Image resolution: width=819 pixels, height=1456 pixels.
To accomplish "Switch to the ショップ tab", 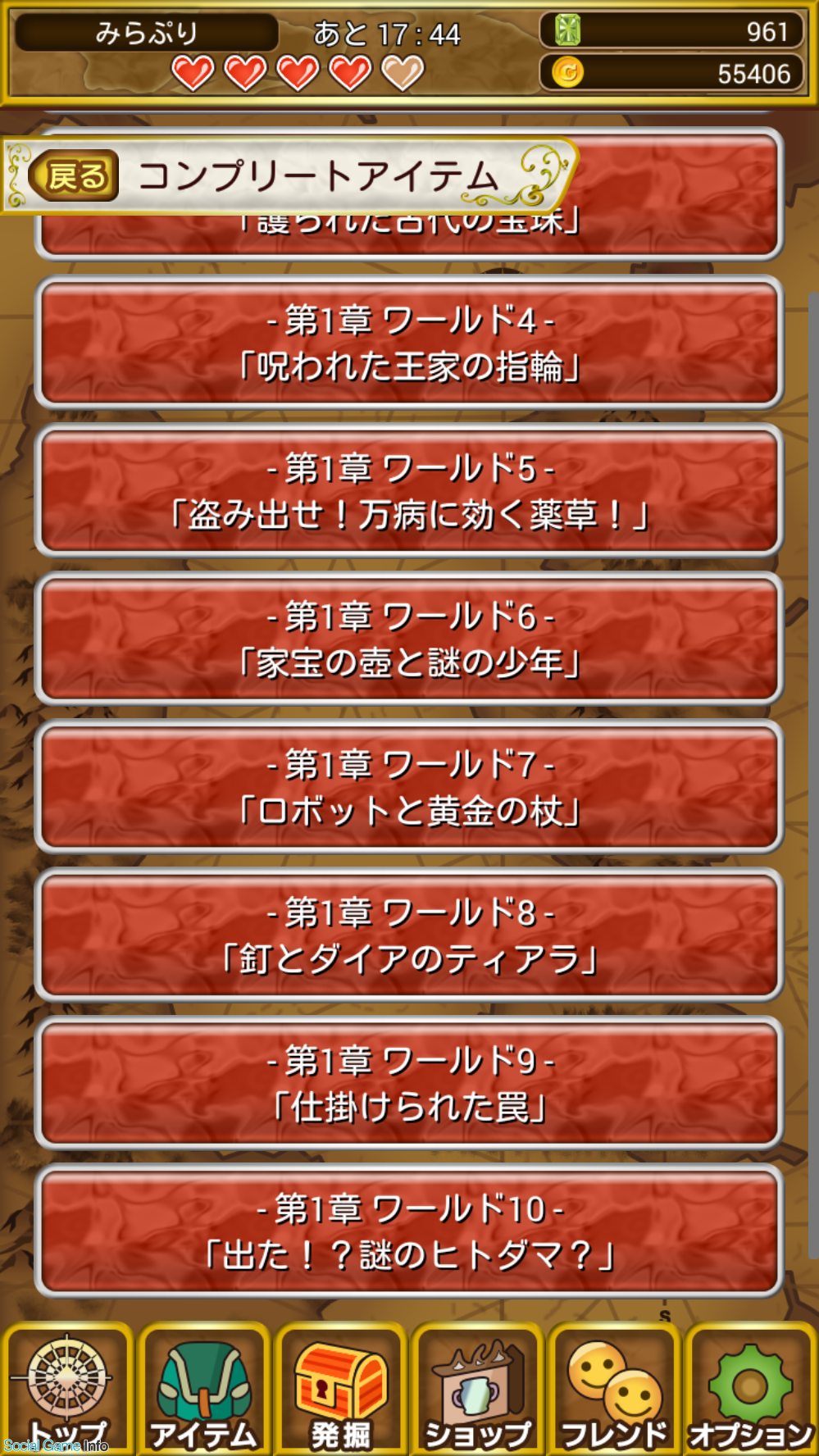I will 477,1389.
